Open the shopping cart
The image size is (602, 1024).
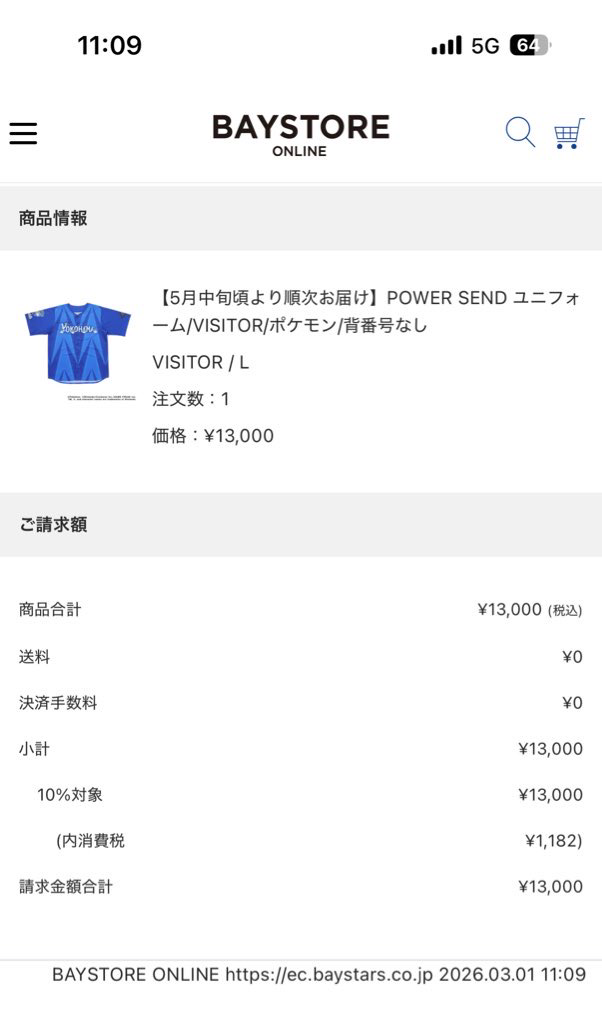coord(569,133)
